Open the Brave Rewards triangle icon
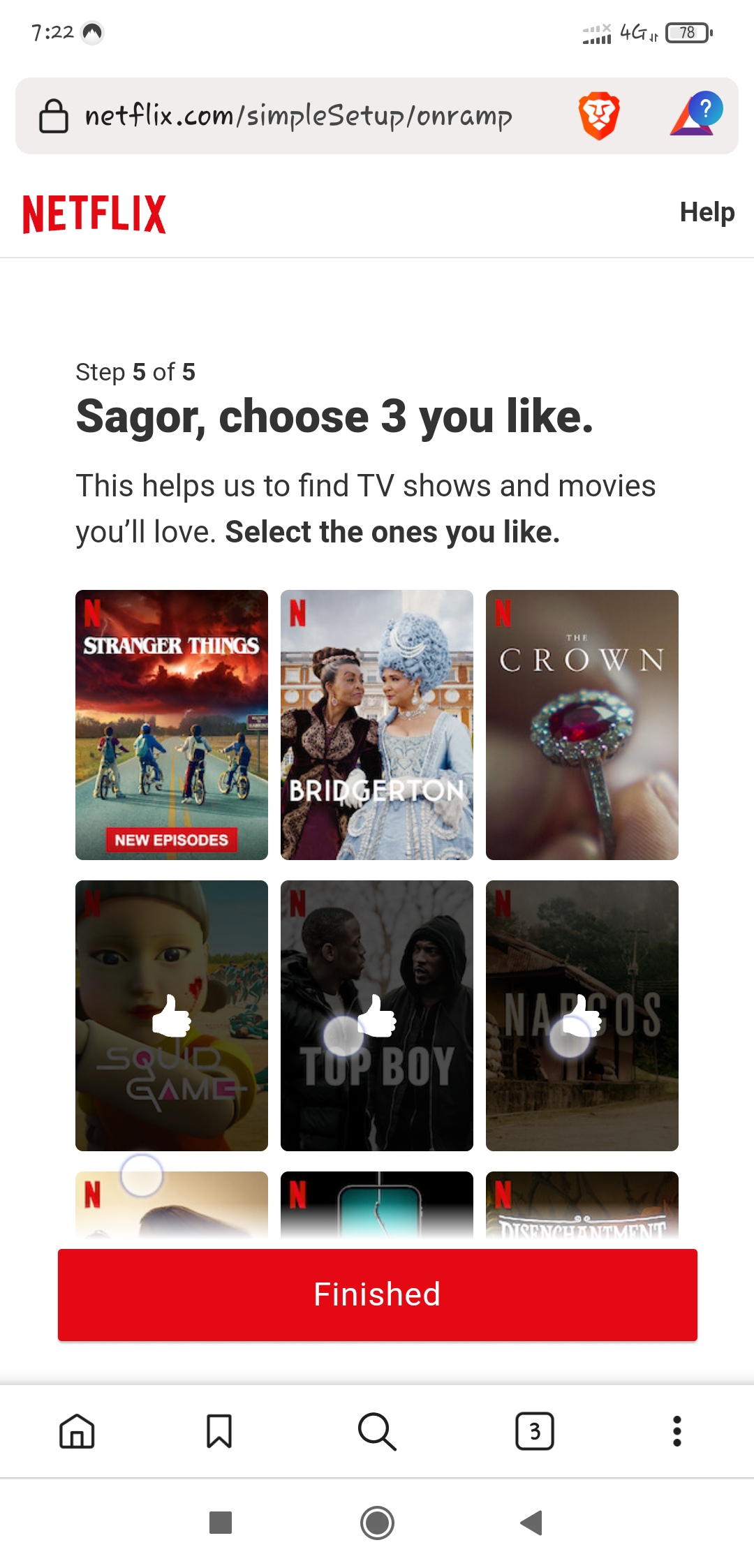The image size is (754, 1568). [x=695, y=114]
